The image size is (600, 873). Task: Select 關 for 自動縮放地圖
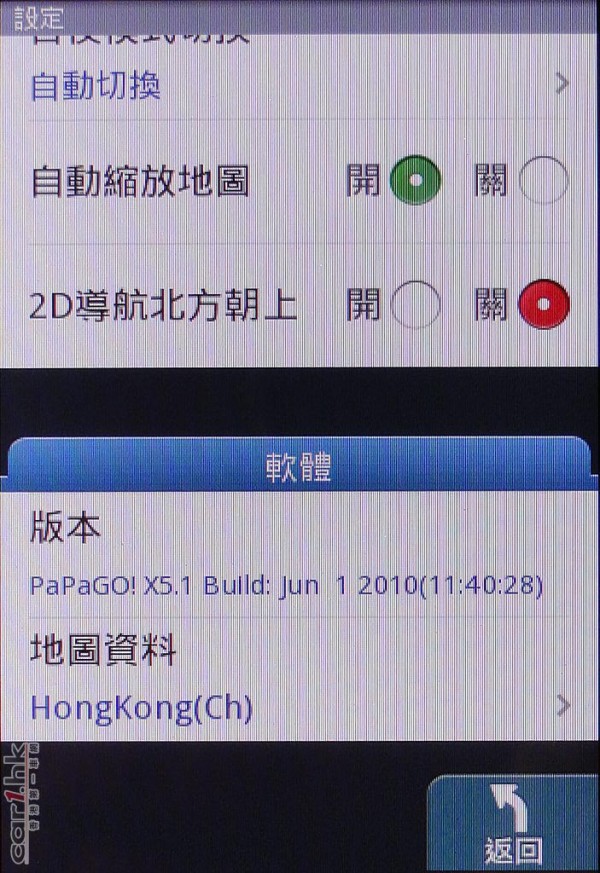(544, 182)
